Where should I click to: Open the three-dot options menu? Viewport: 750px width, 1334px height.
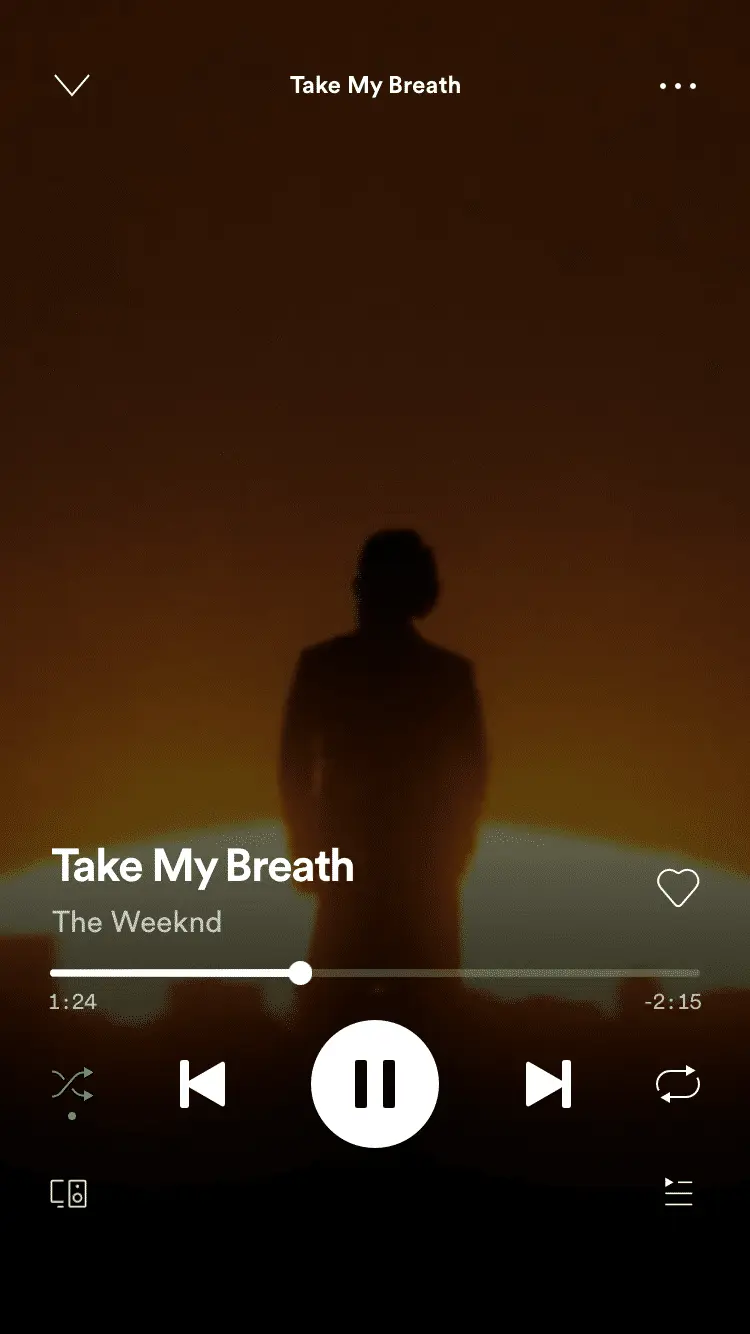click(678, 86)
